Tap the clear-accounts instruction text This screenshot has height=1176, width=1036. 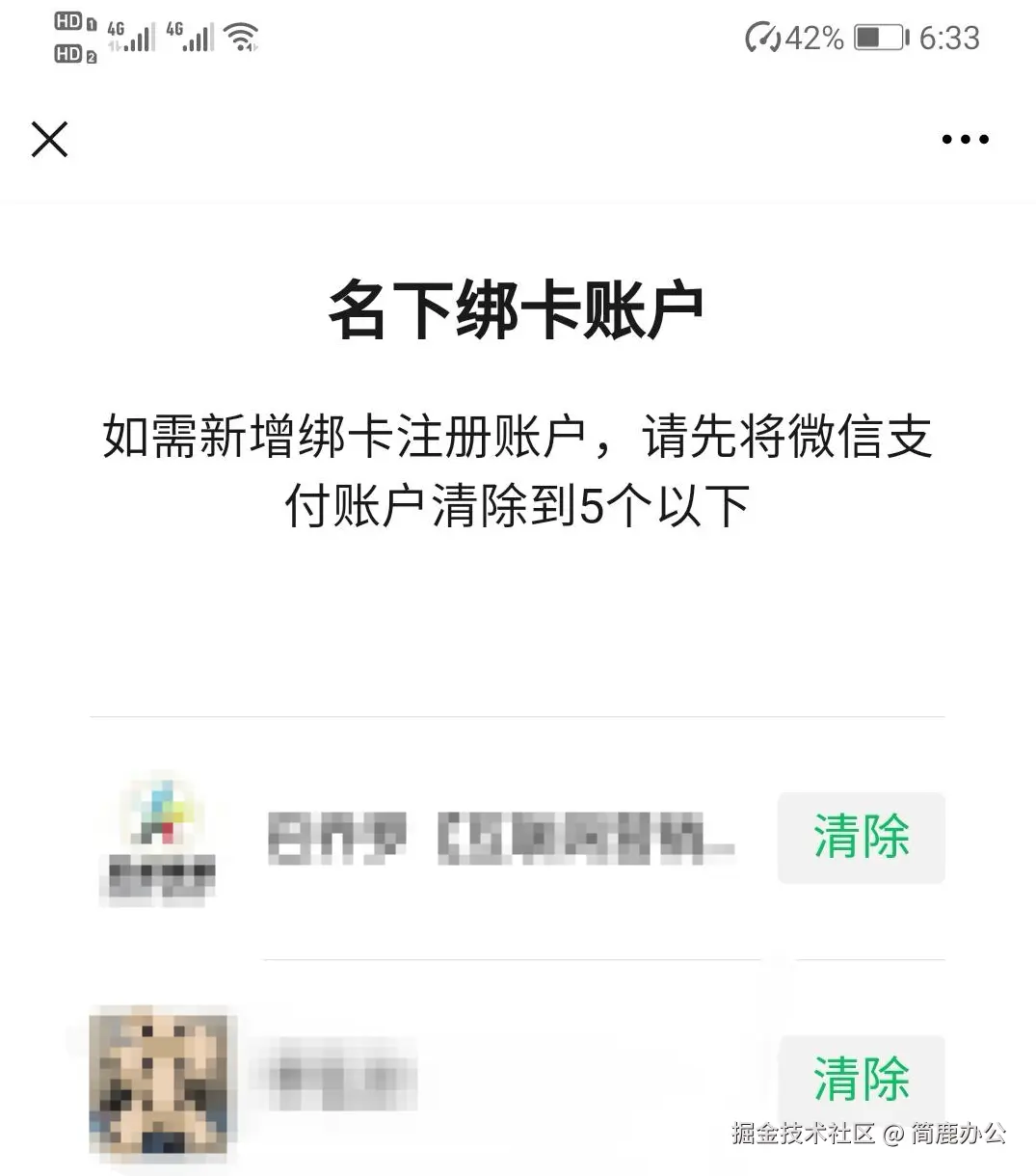click(518, 468)
